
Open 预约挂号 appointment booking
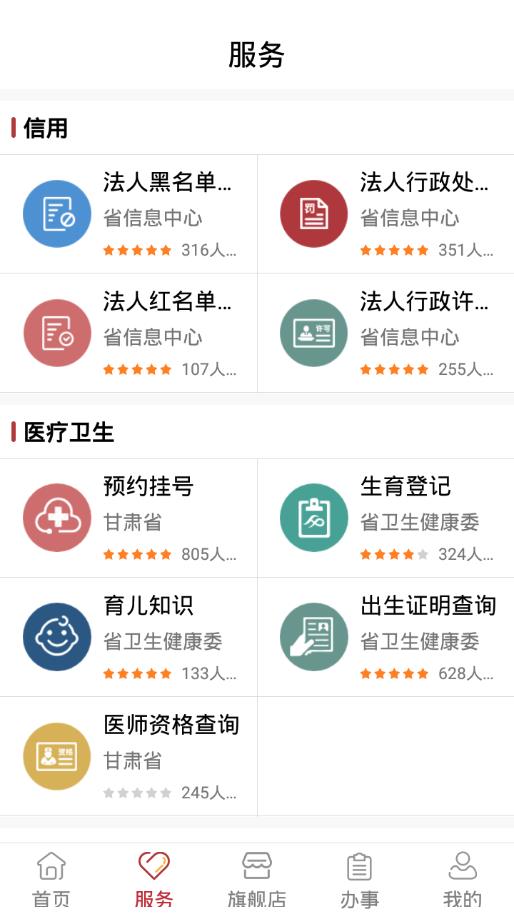pos(128,518)
